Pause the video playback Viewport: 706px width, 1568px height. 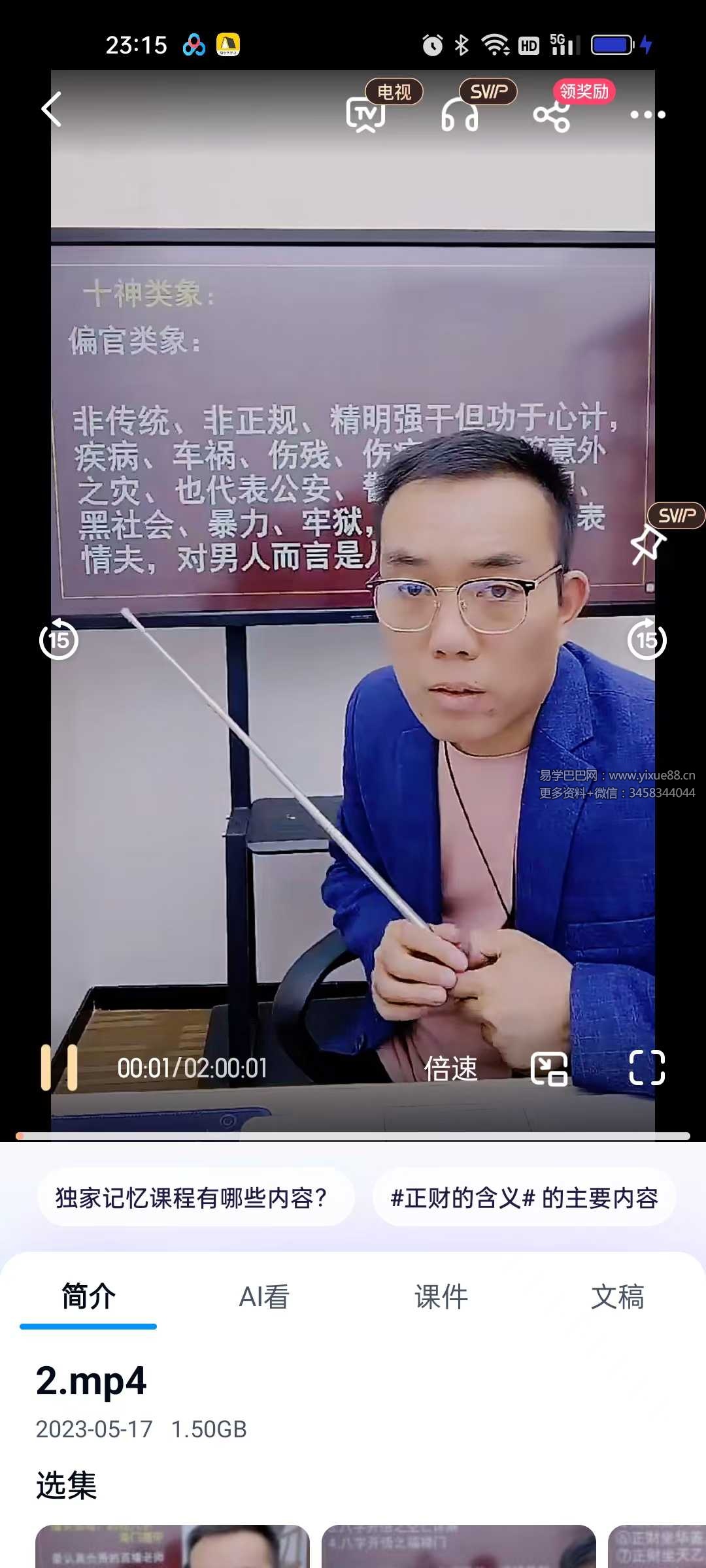coord(59,1068)
